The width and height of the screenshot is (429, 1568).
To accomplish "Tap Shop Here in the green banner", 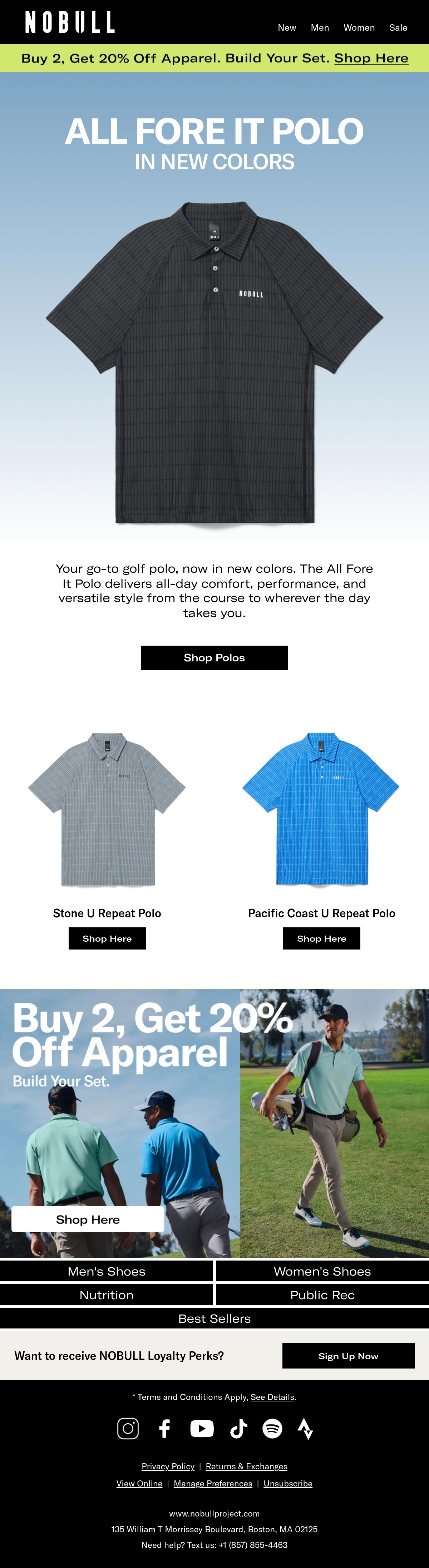I will click(x=371, y=58).
